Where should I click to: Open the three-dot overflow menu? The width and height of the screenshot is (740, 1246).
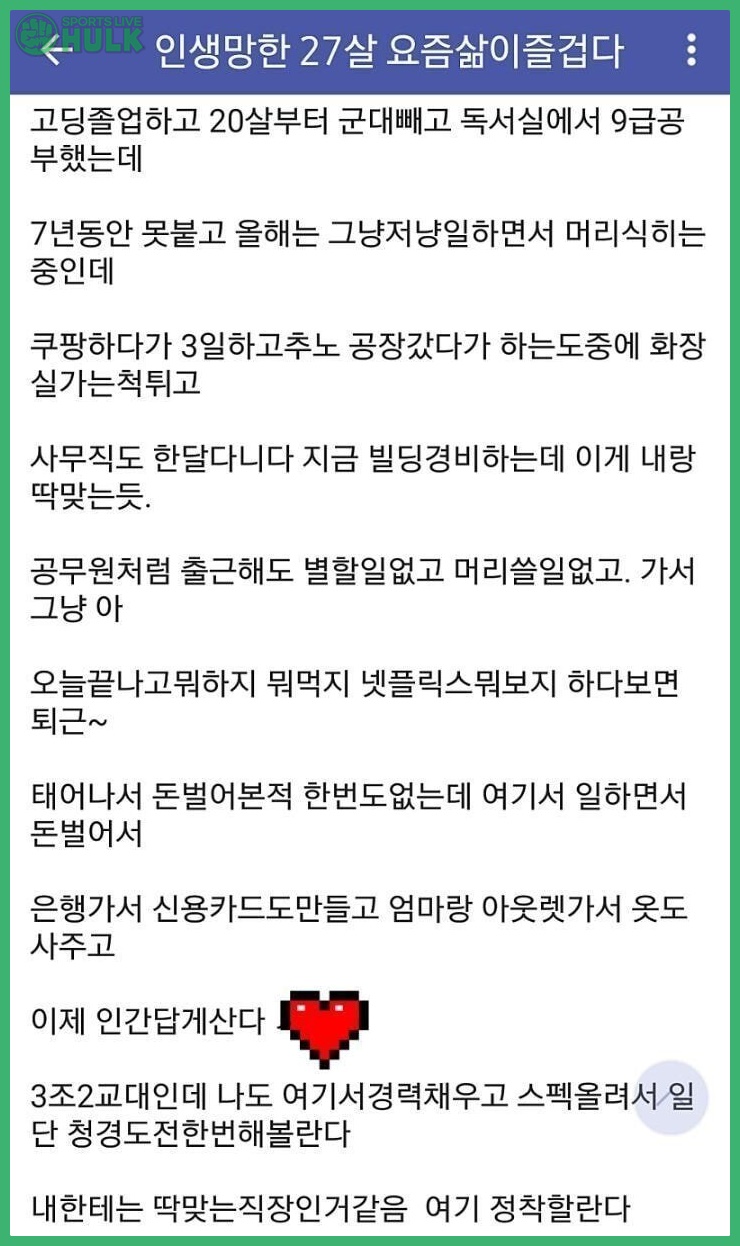coord(691,50)
